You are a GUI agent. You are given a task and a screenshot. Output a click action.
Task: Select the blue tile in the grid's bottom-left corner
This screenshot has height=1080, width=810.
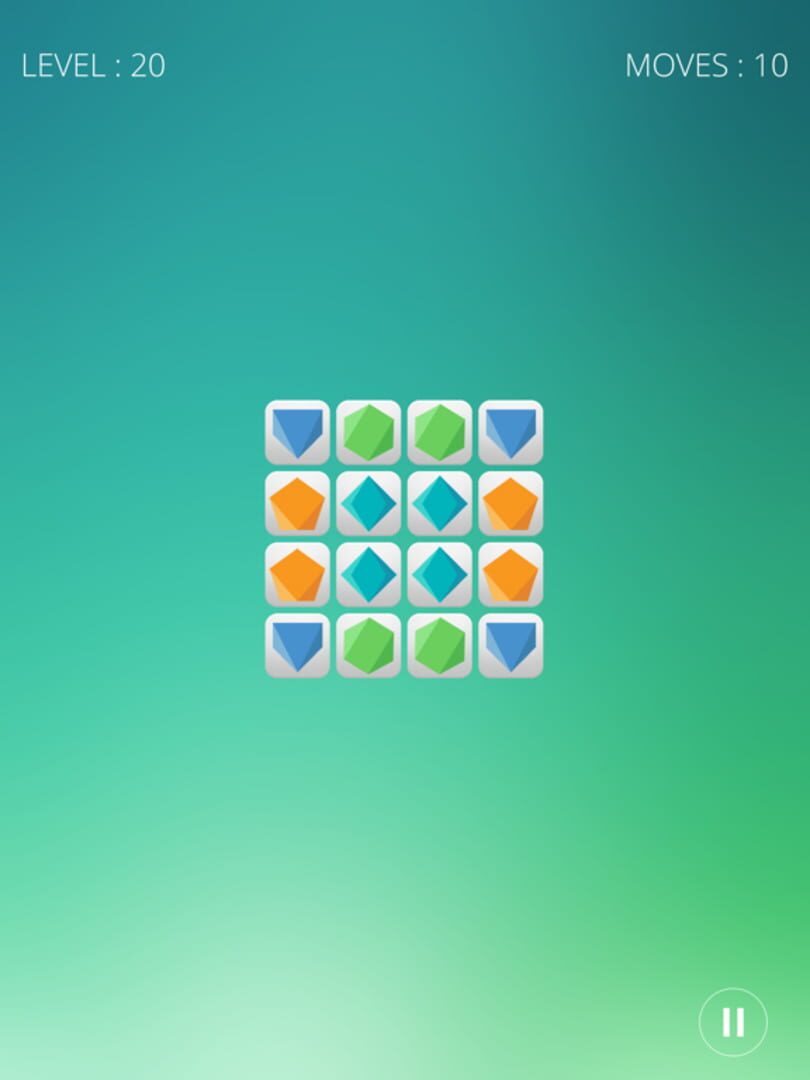(297, 646)
